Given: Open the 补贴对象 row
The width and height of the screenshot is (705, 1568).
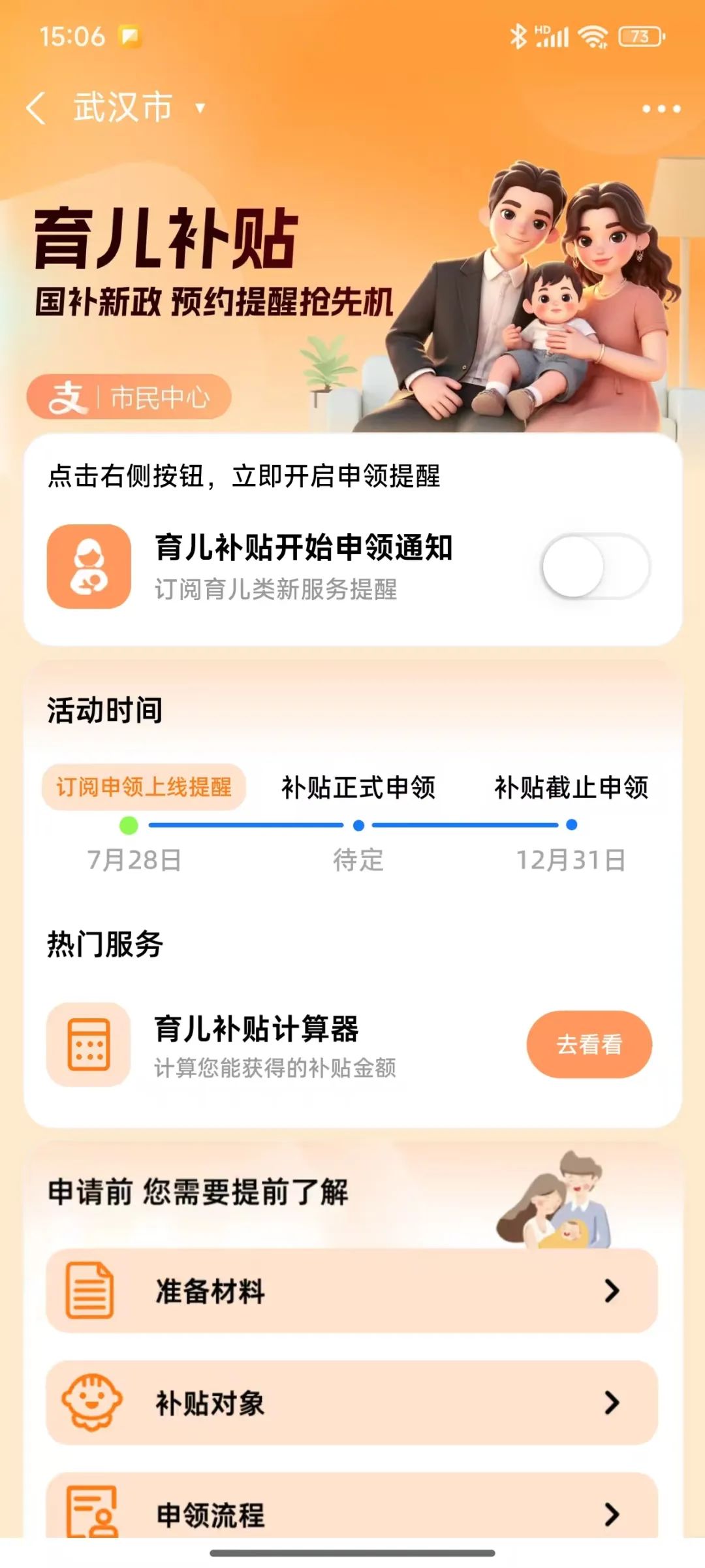Looking at the screenshot, I should point(351,1403).
